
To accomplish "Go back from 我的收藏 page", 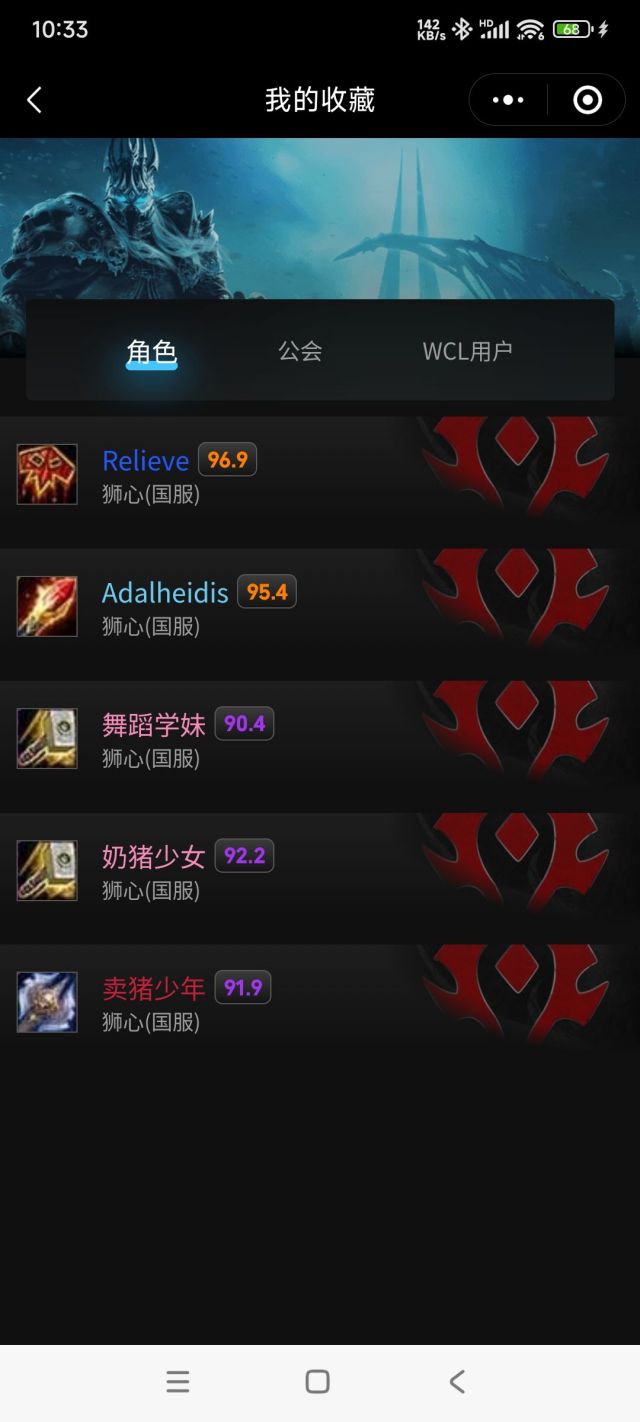I will pyautogui.click(x=34, y=100).
